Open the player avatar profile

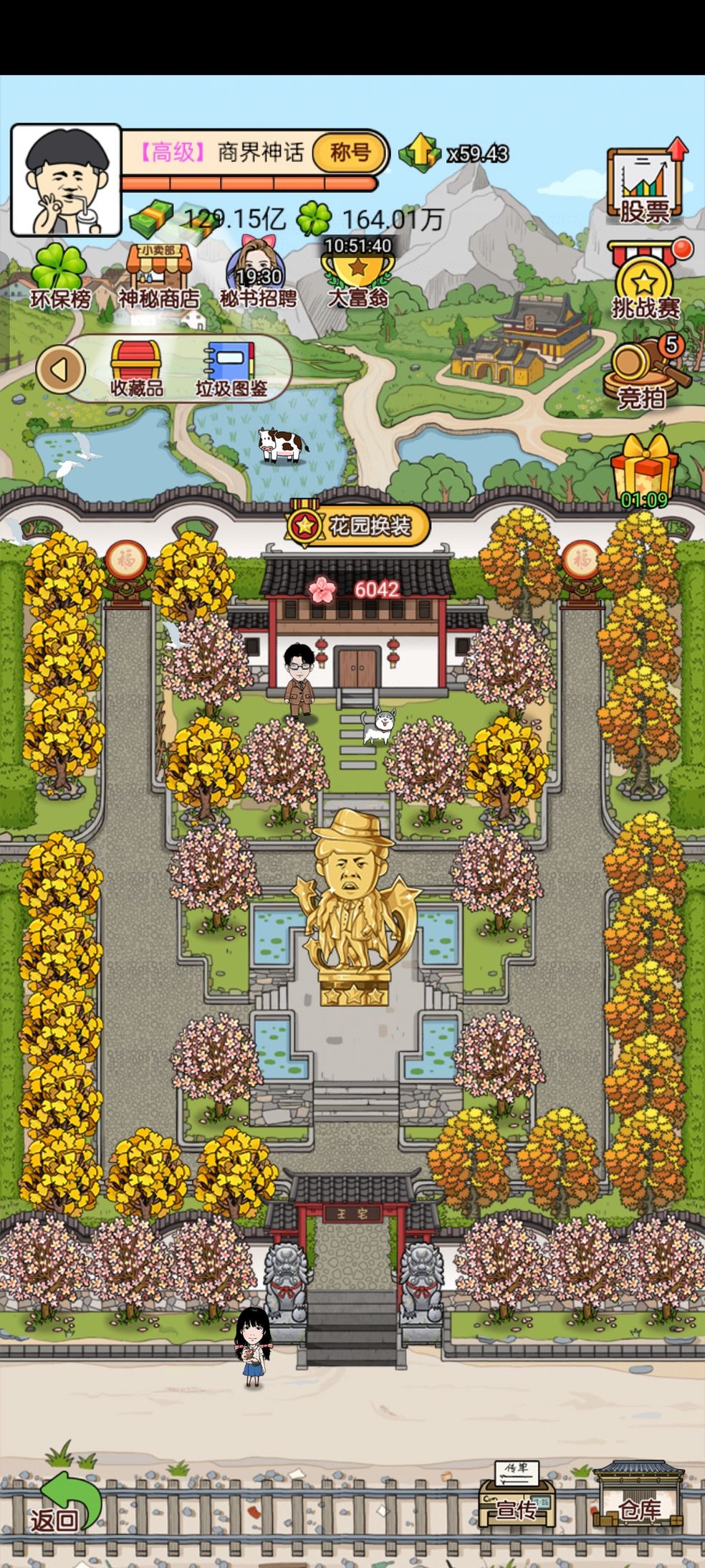pyautogui.click(x=66, y=180)
